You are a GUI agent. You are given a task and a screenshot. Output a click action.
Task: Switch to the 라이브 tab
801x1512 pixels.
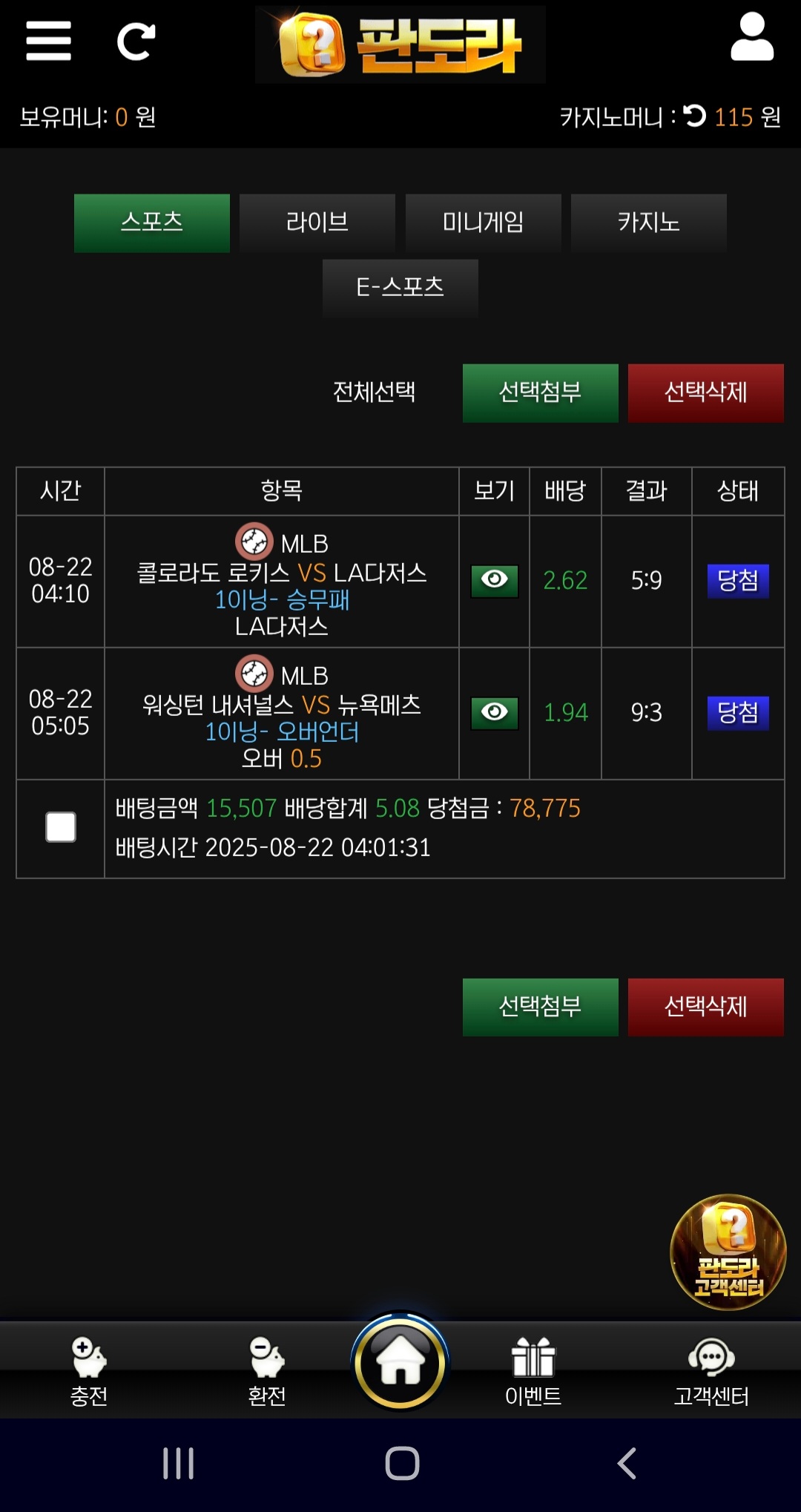(x=317, y=223)
